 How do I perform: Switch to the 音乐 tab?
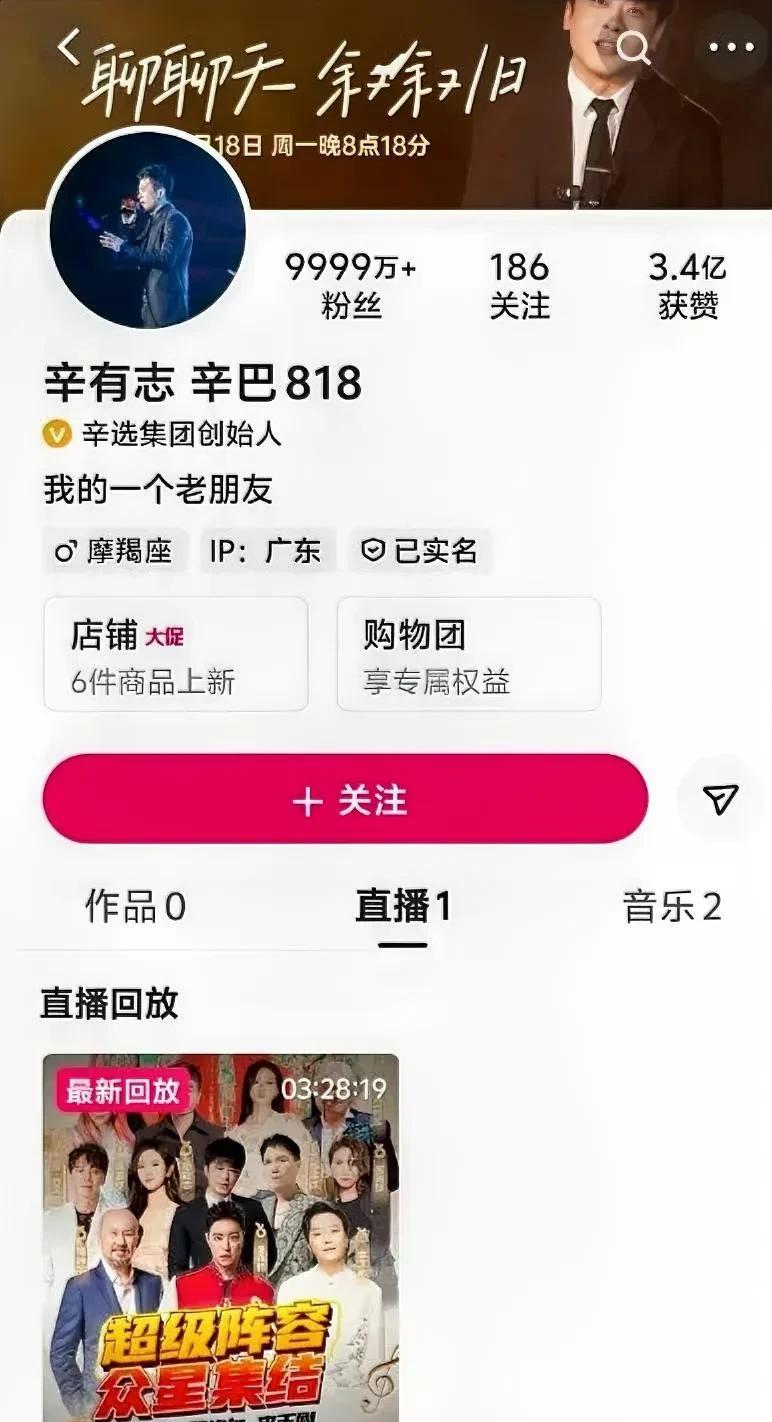(672, 907)
